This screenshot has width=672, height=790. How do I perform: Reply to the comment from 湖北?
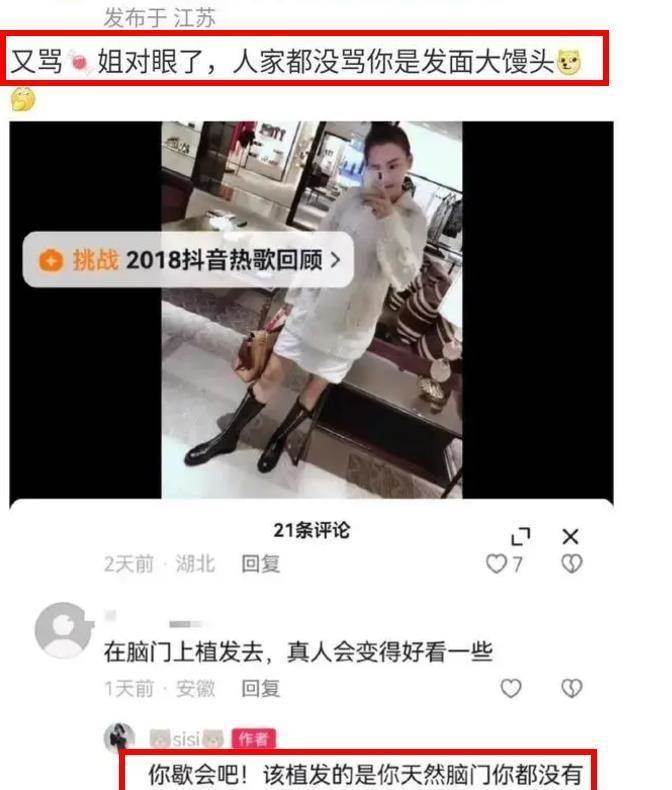(261, 564)
